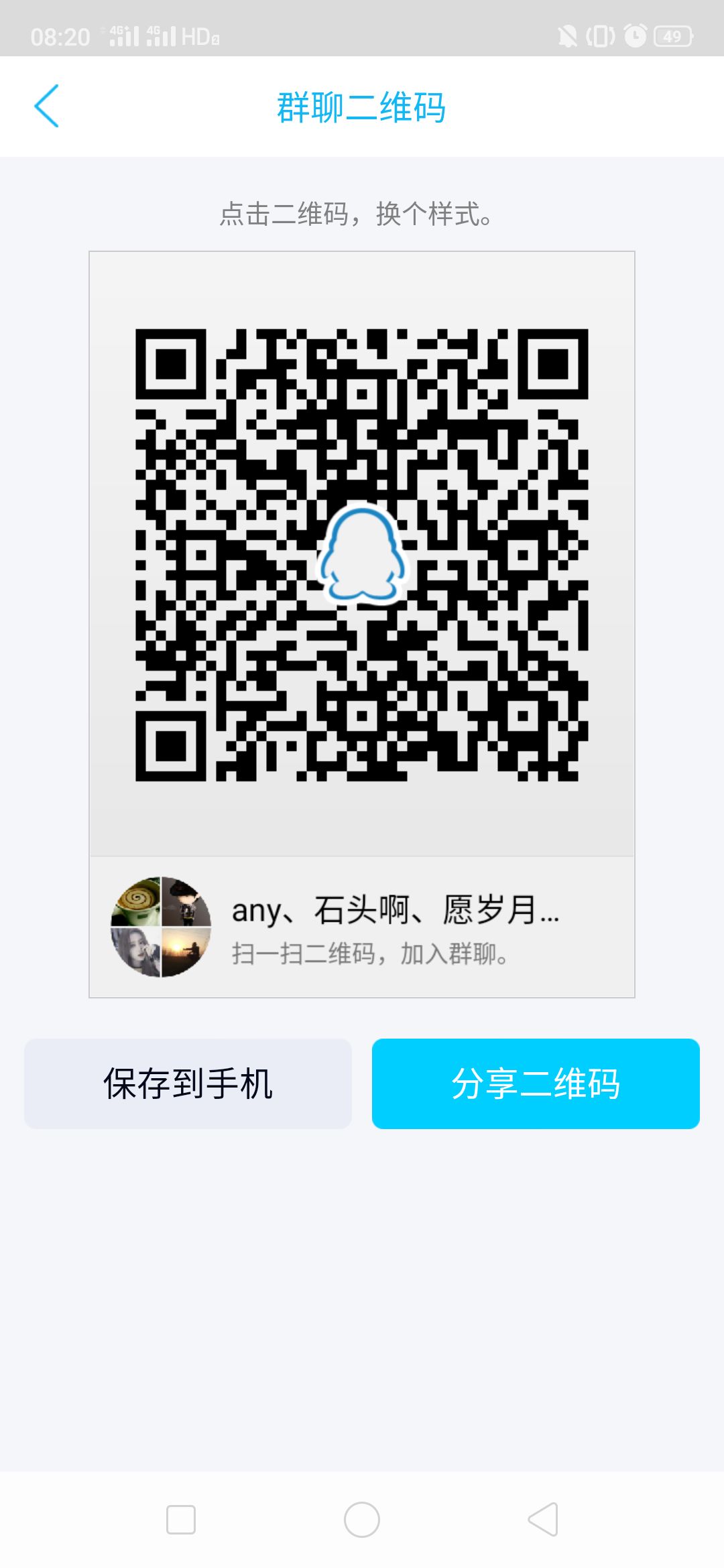Tap the QR code card to change its style
The height and width of the screenshot is (1568, 724).
point(362,555)
